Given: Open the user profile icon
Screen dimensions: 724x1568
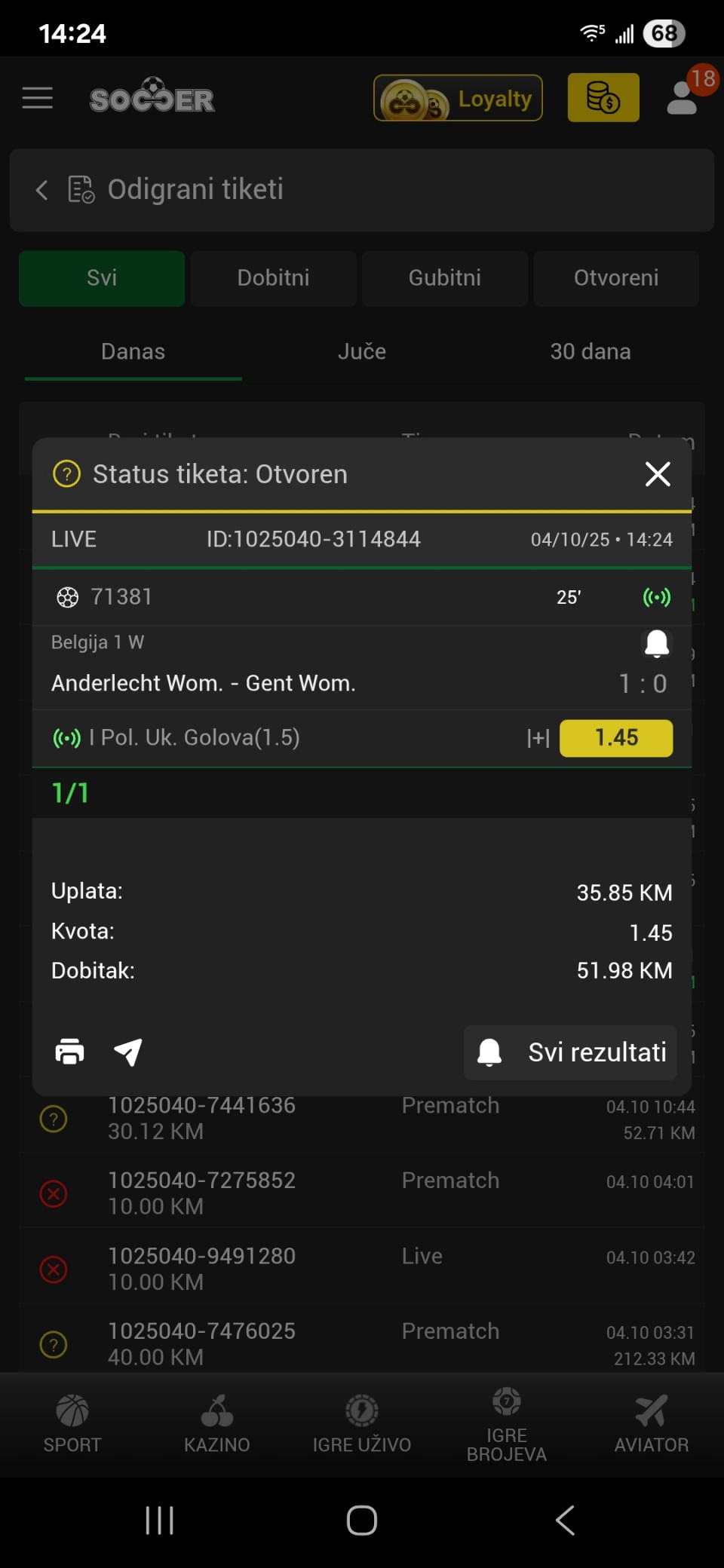Looking at the screenshot, I should [683, 98].
